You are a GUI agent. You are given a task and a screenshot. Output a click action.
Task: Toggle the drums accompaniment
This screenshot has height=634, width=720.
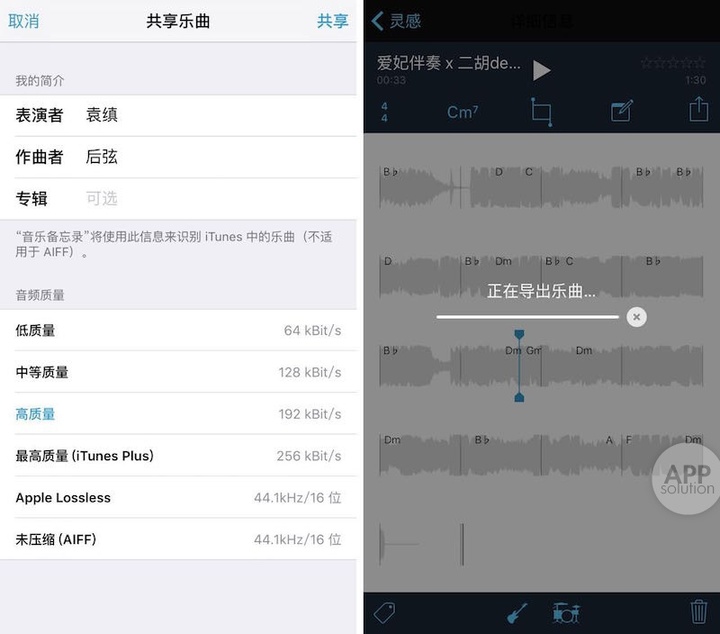pos(566,612)
